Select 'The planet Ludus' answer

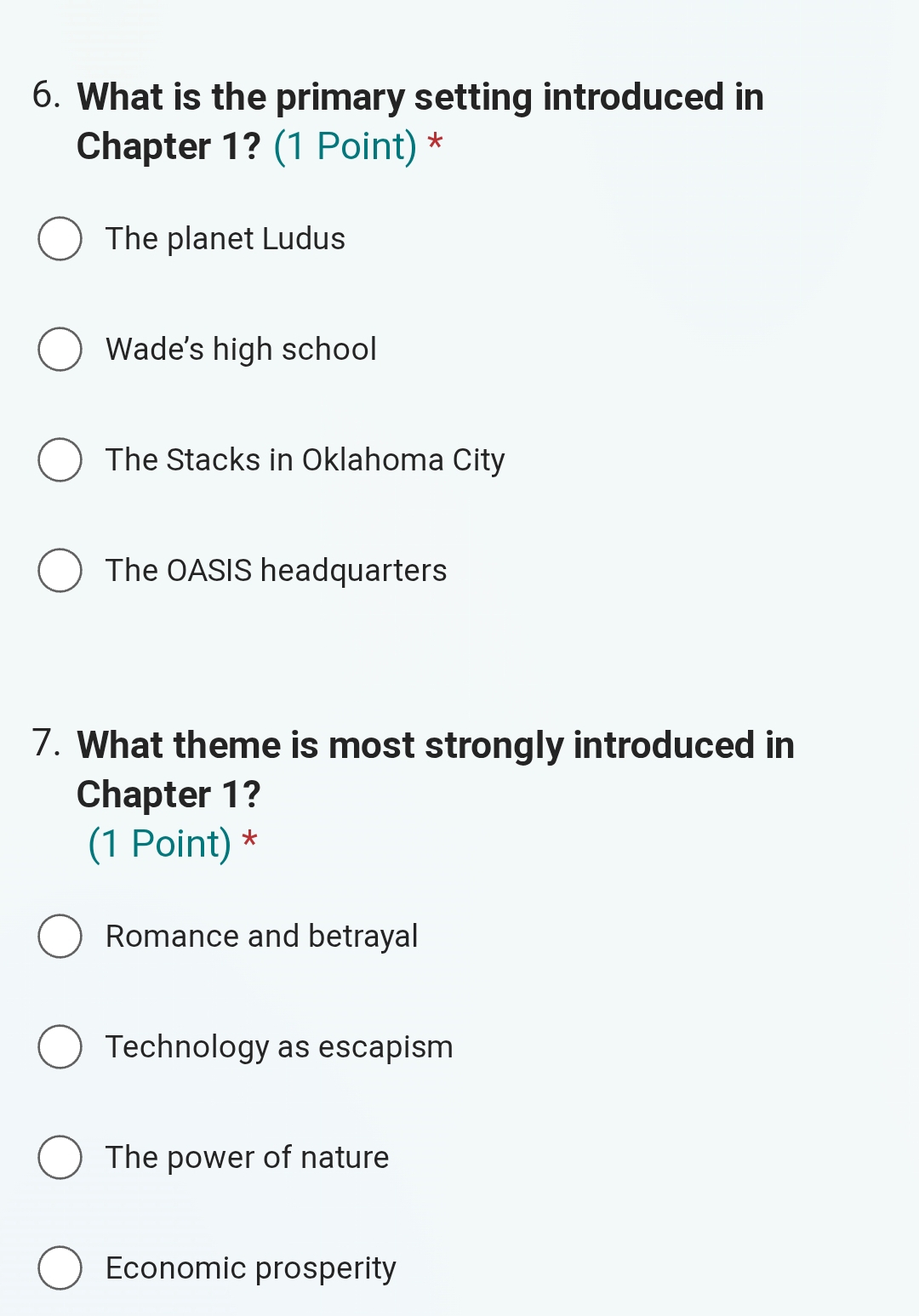pos(60,239)
